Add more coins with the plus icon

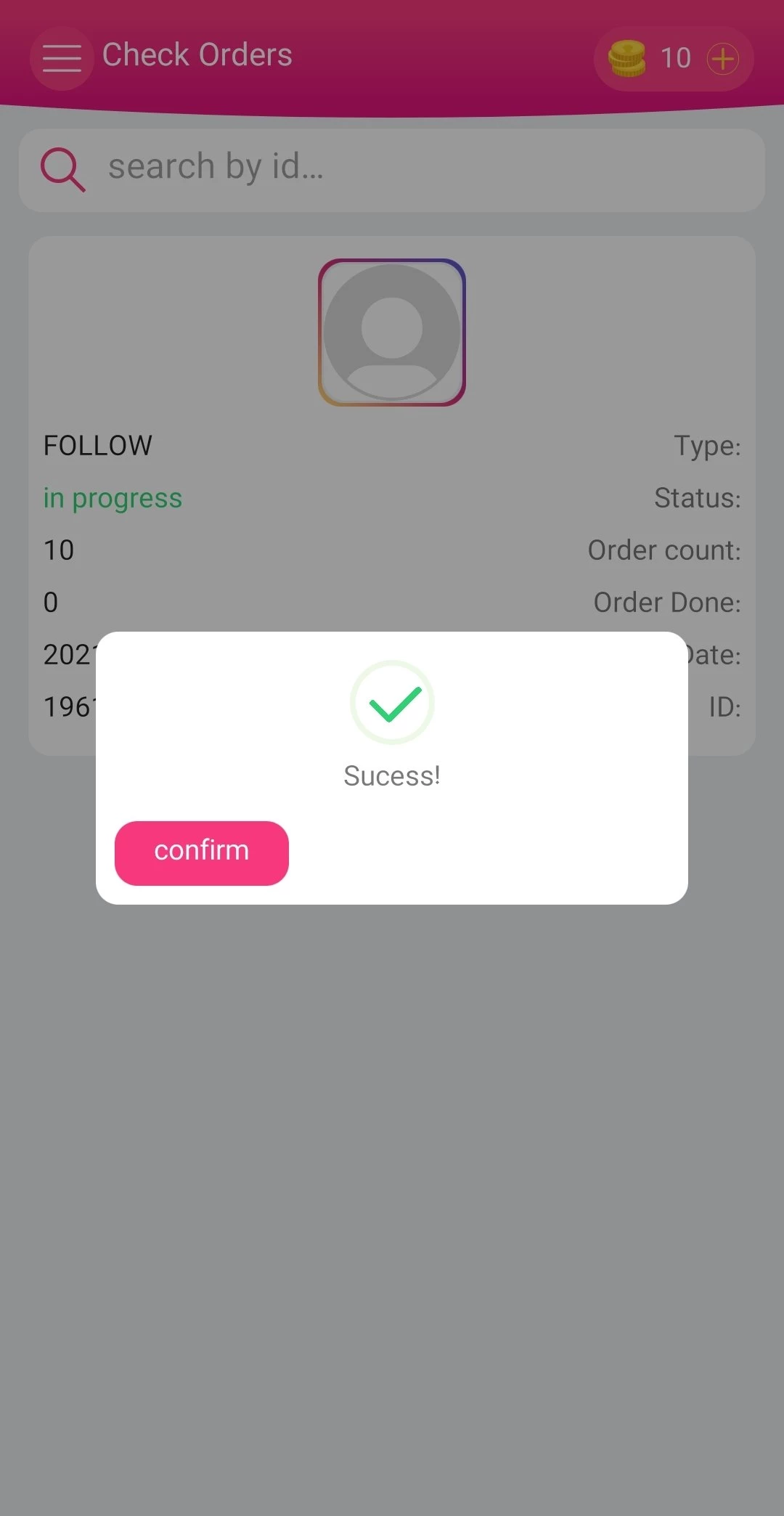723,59
